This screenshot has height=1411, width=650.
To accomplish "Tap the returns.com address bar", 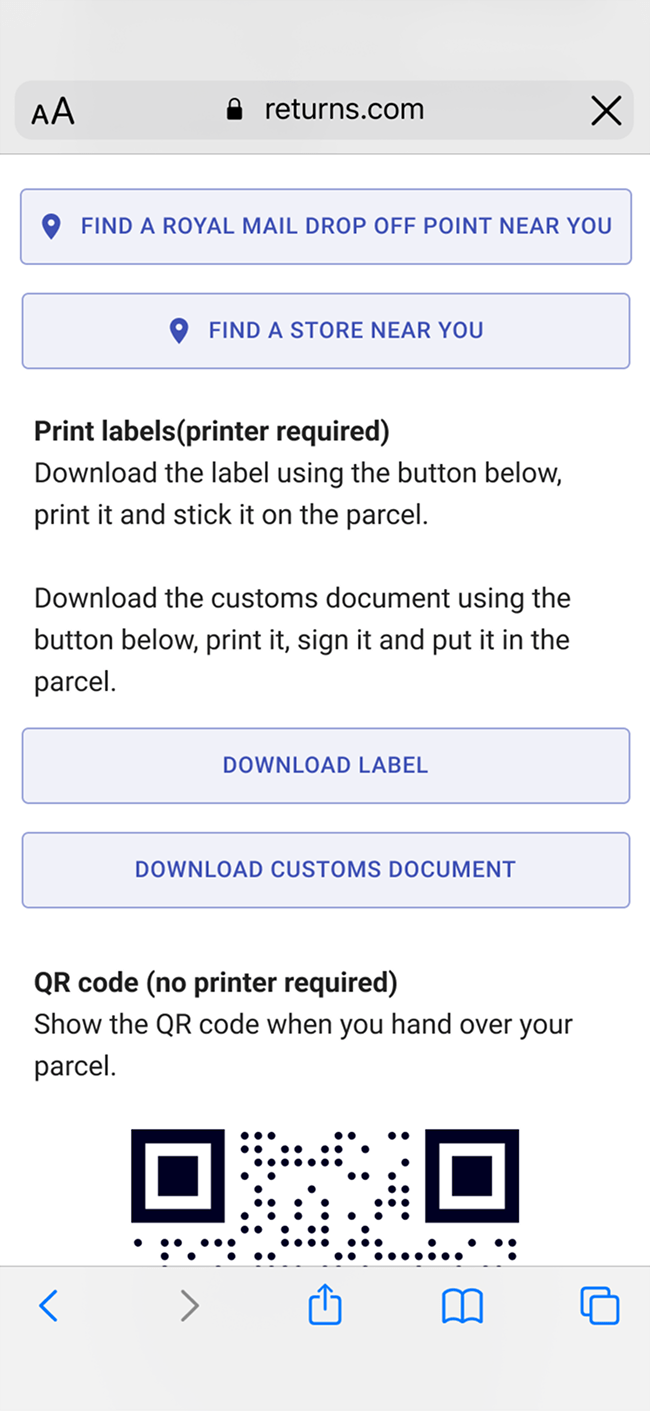I will pos(326,110).
